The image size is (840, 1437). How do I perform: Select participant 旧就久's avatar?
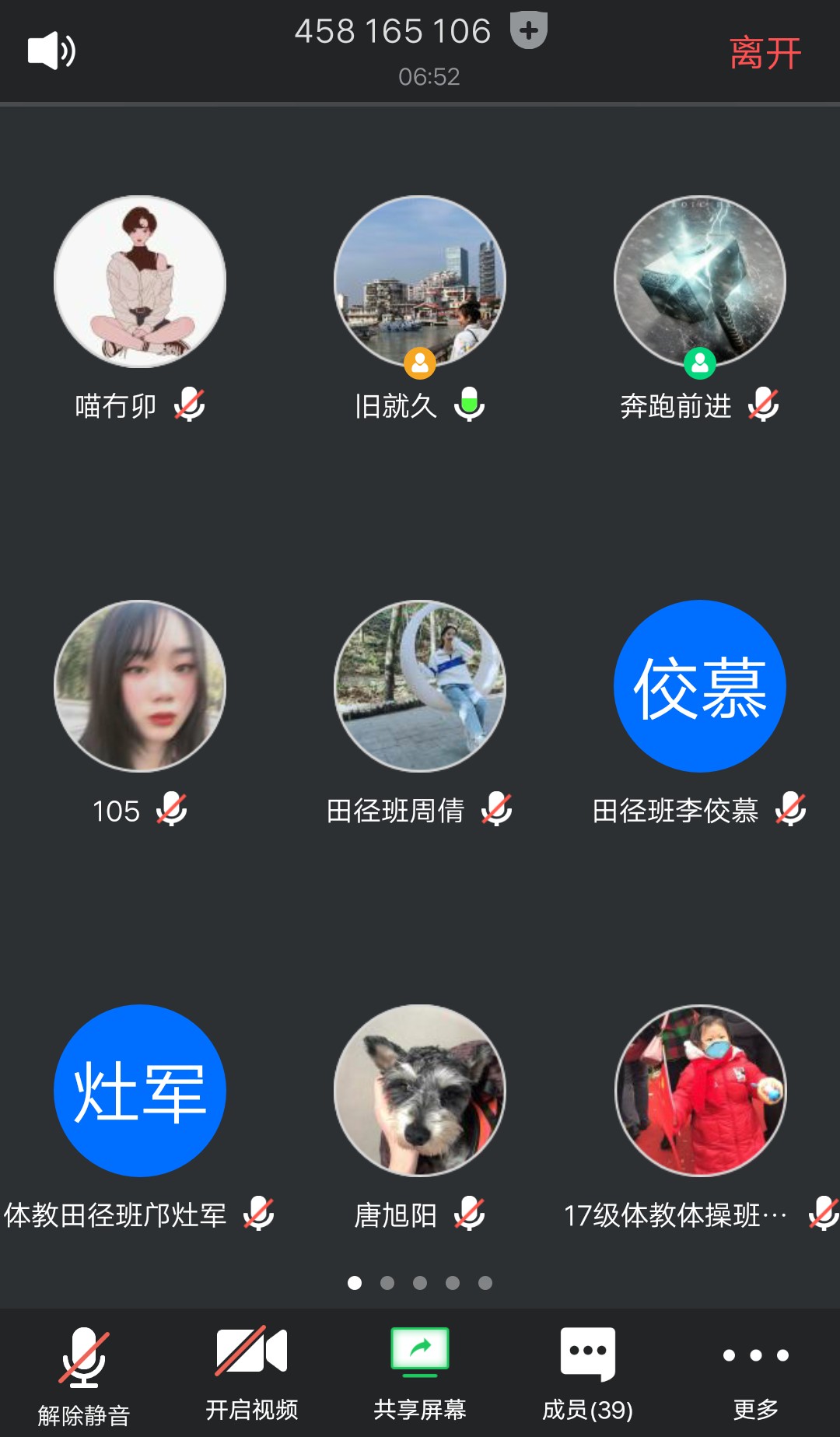click(420, 282)
